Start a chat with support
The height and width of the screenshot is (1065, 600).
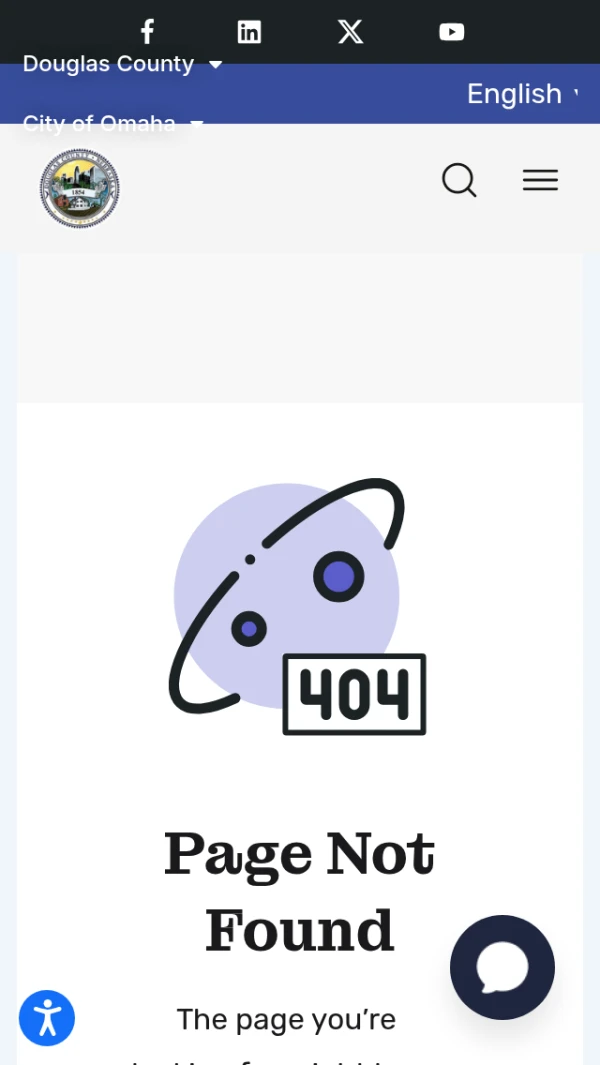502,967
